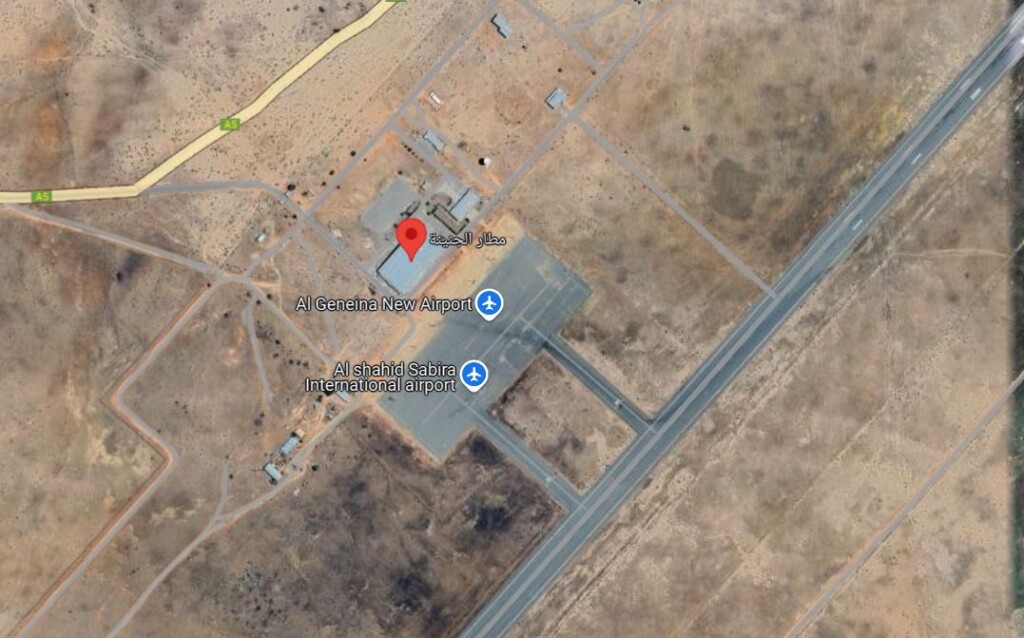
Task: Open the Al Geneina New Airport marker
Action: pyautogui.click(x=488, y=302)
